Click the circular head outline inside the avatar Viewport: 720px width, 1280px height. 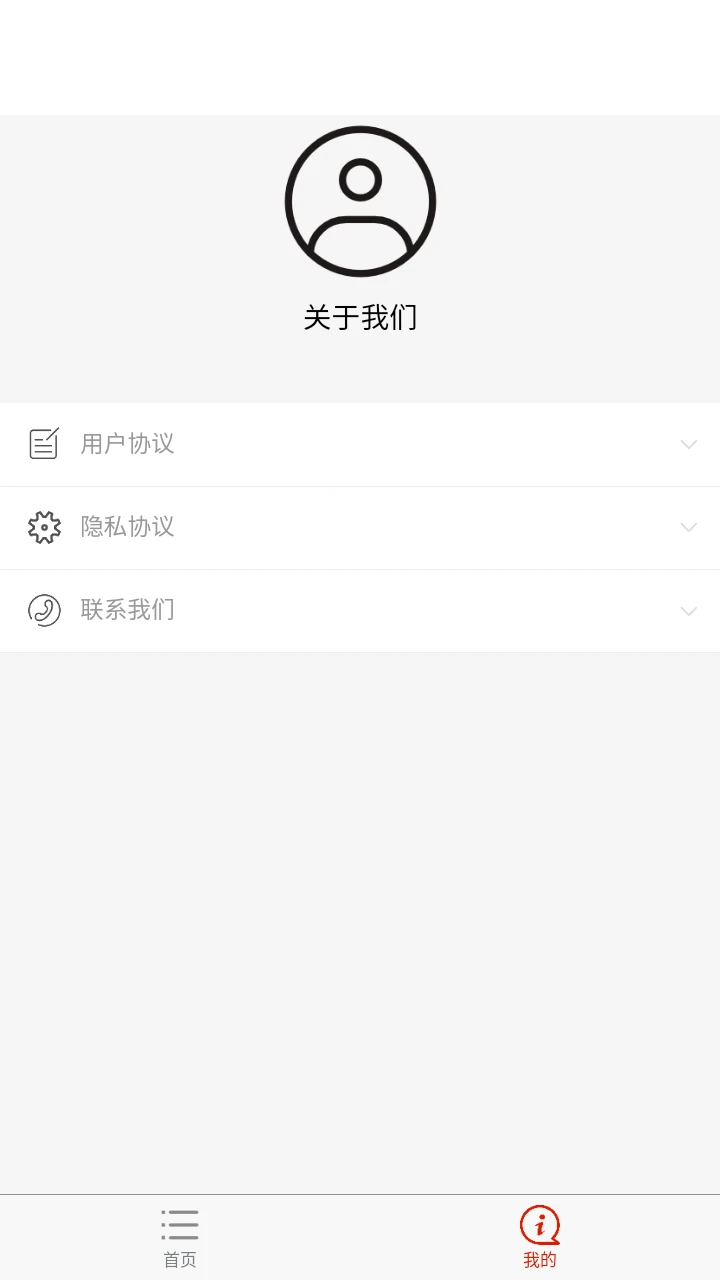point(360,180)
